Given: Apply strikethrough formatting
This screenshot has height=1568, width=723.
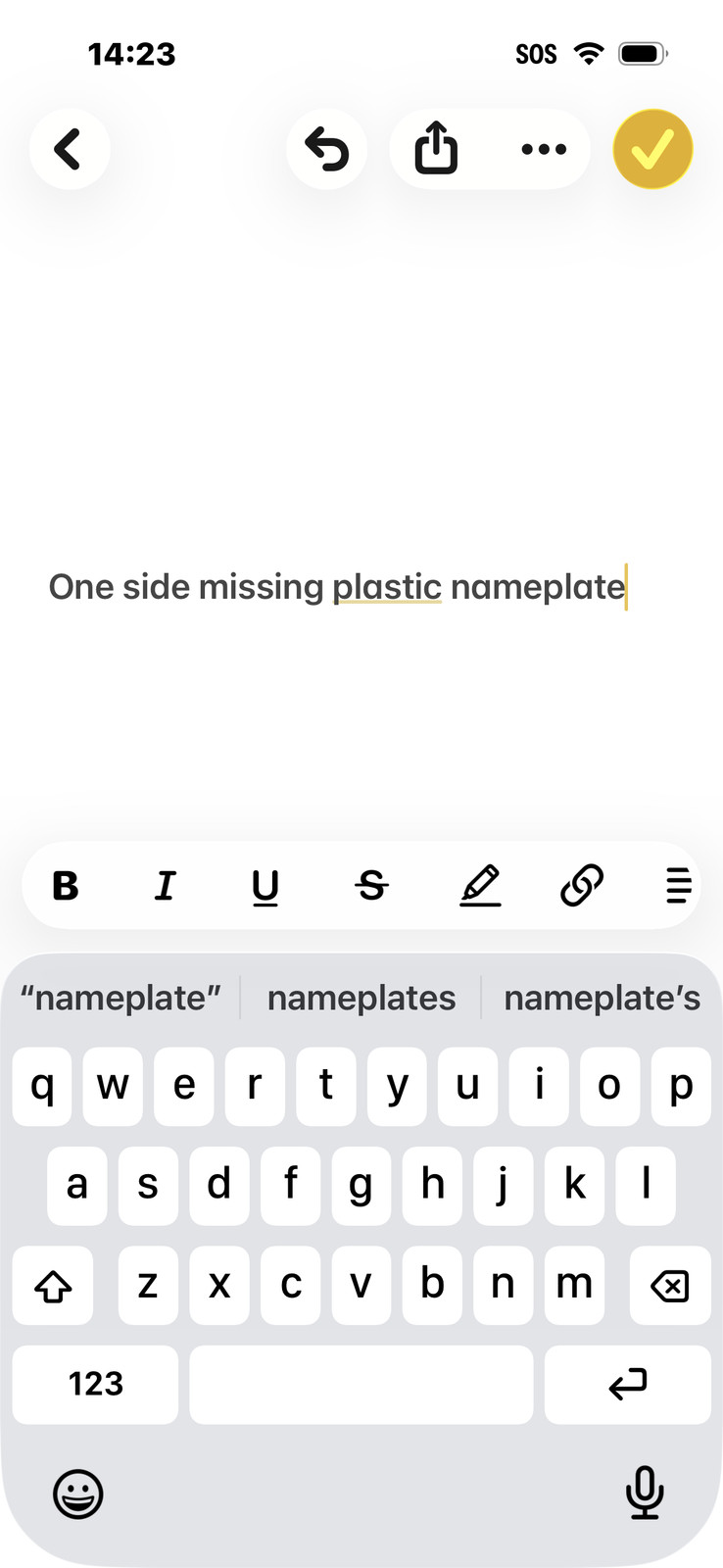Looking at the screenshot, I should (371, 886).
